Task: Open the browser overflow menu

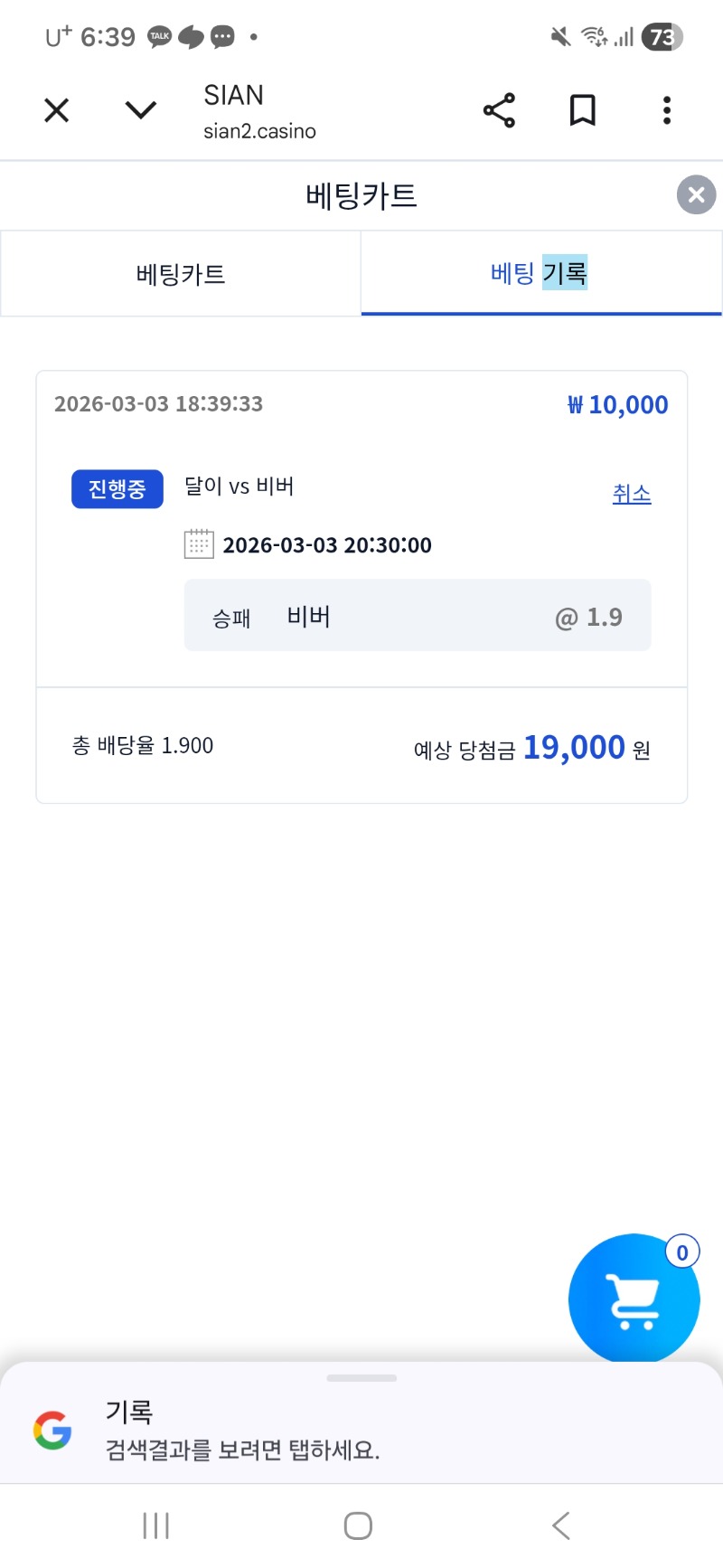Action: click(x=667, y=110)
